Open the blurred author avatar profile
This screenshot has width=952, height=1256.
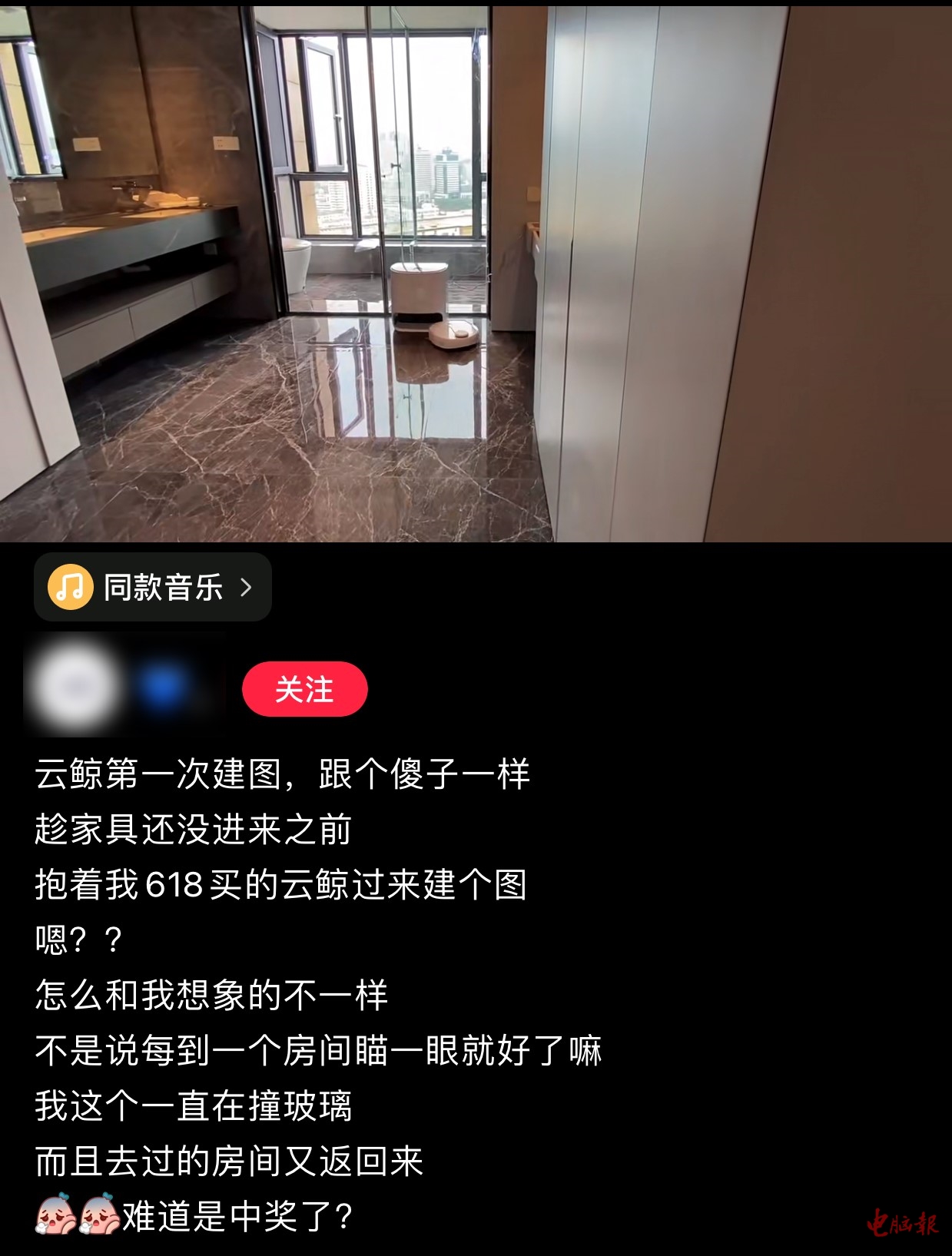coord(75,687)
